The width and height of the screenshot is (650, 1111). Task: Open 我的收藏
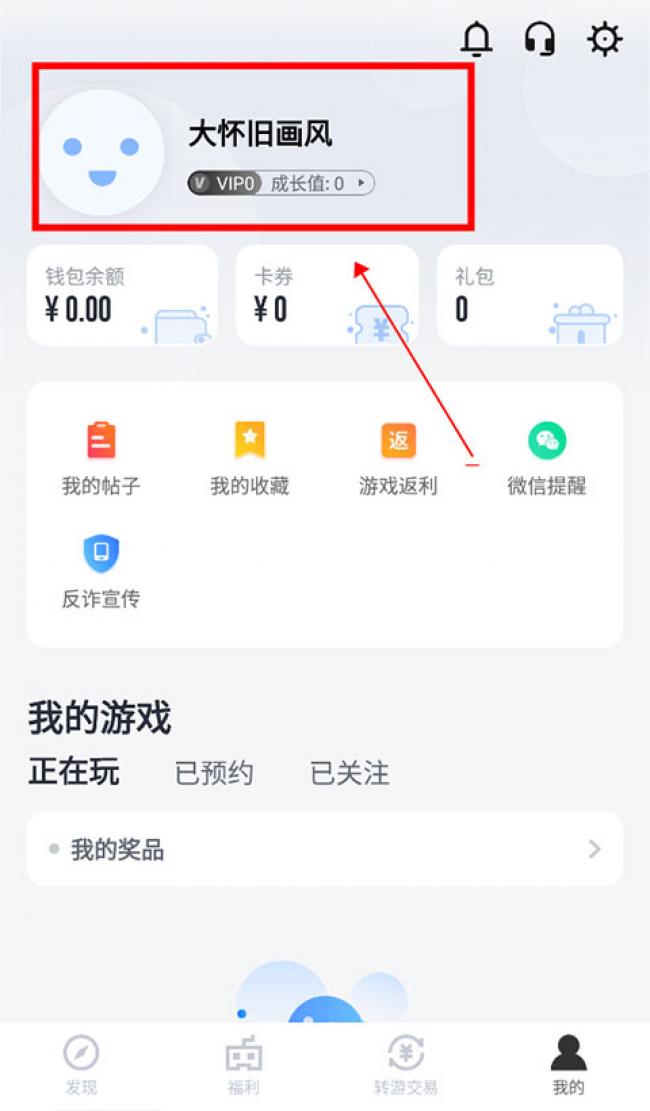(x=250, y=458)
